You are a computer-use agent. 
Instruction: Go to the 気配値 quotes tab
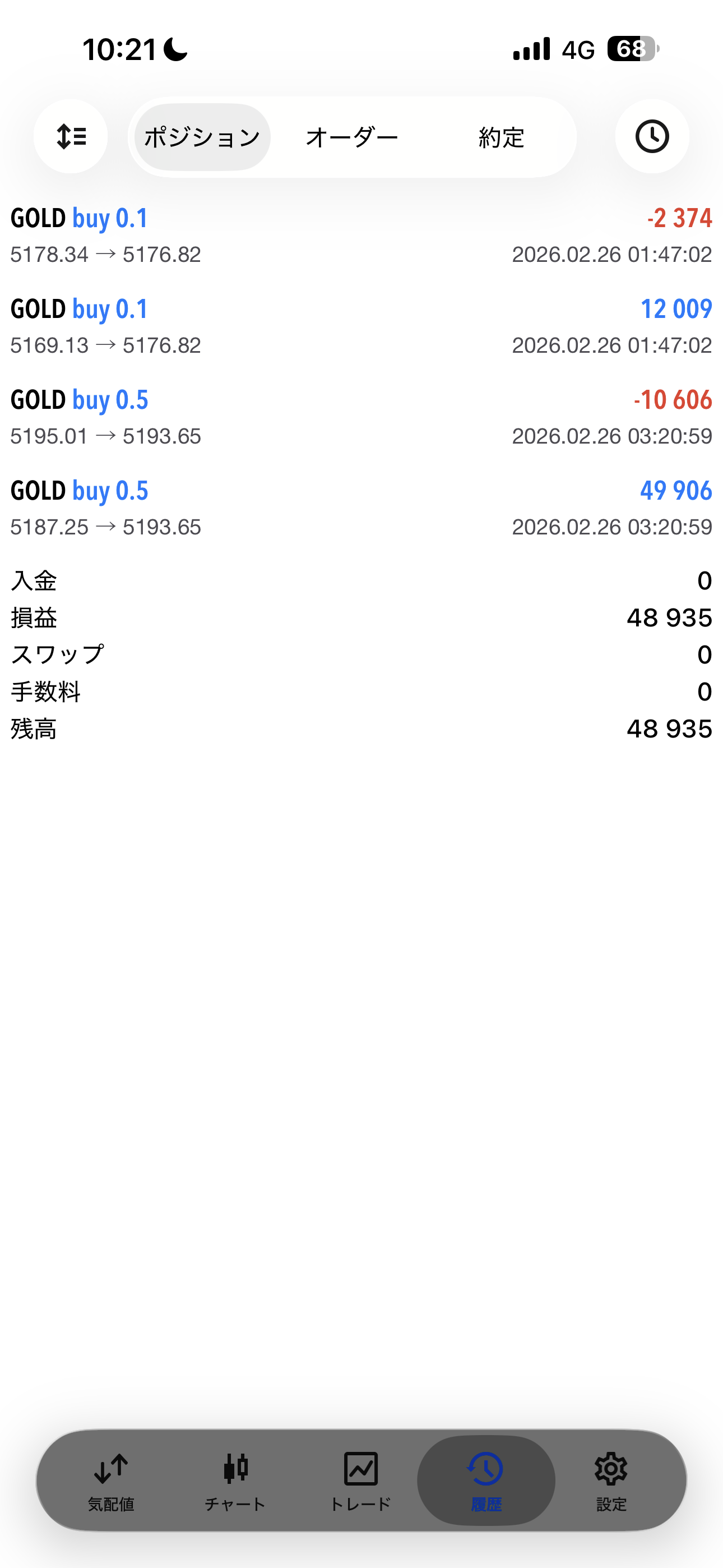click(x=111, y=1481)
